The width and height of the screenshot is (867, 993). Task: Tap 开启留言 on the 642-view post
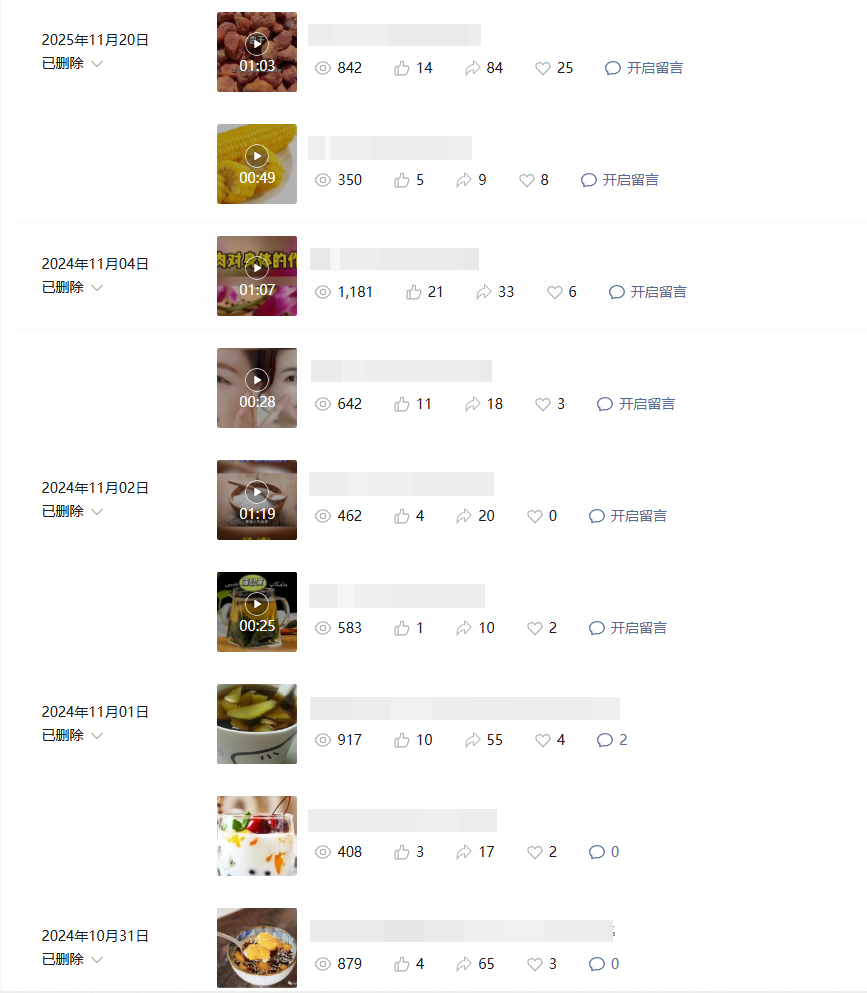pyautogui.click(x=637, y=404)
